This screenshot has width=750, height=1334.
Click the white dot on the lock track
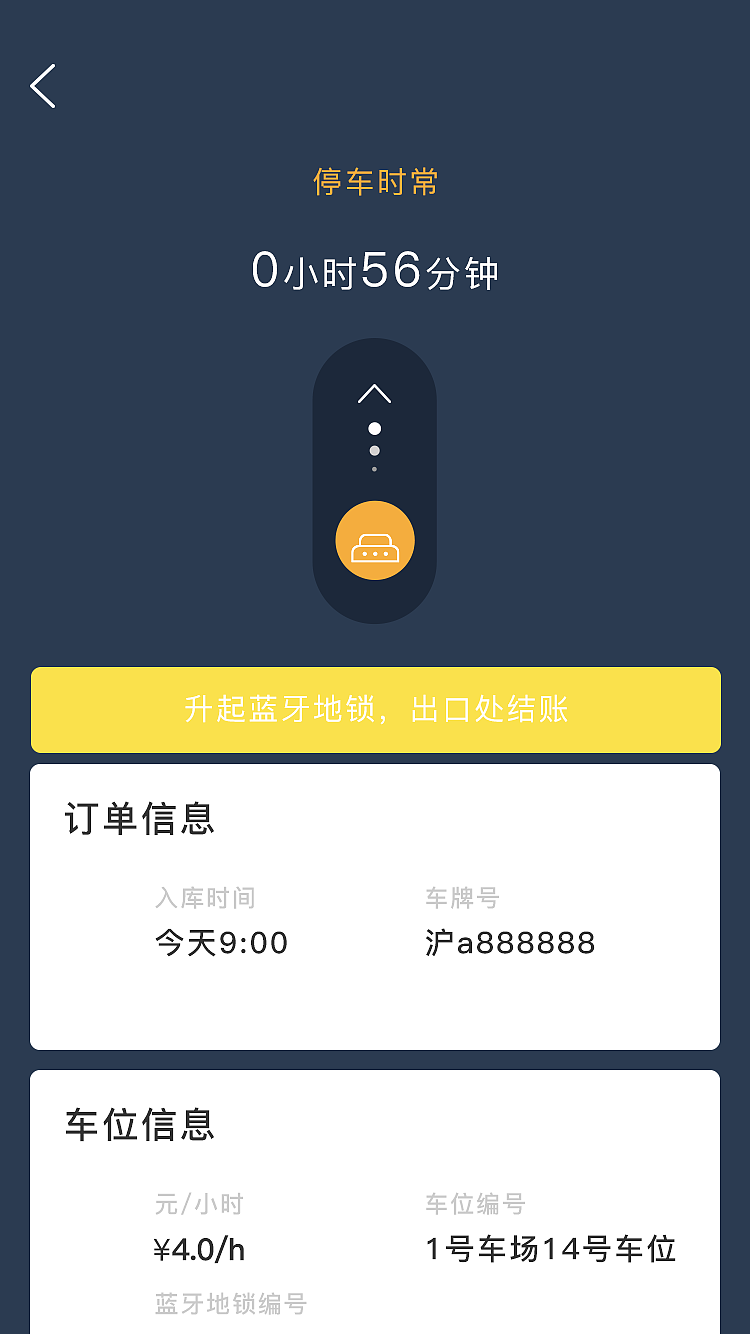pos(375,430)
